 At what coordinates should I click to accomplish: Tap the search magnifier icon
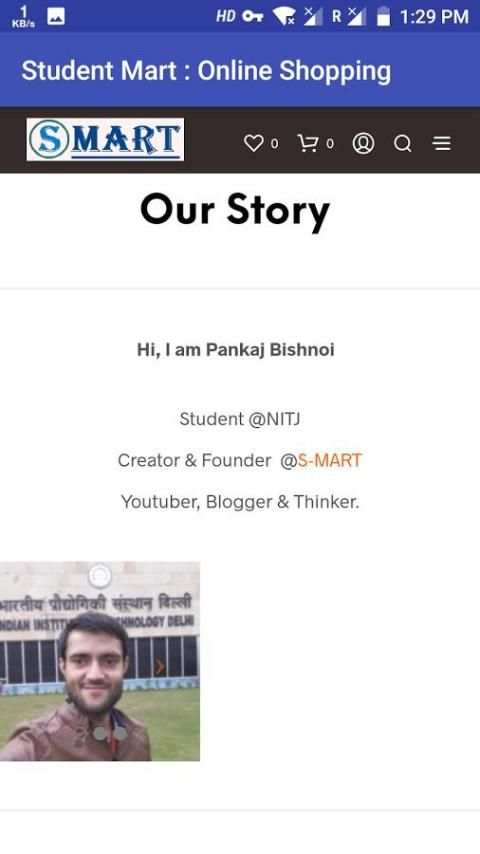click(x=403, y=144)
